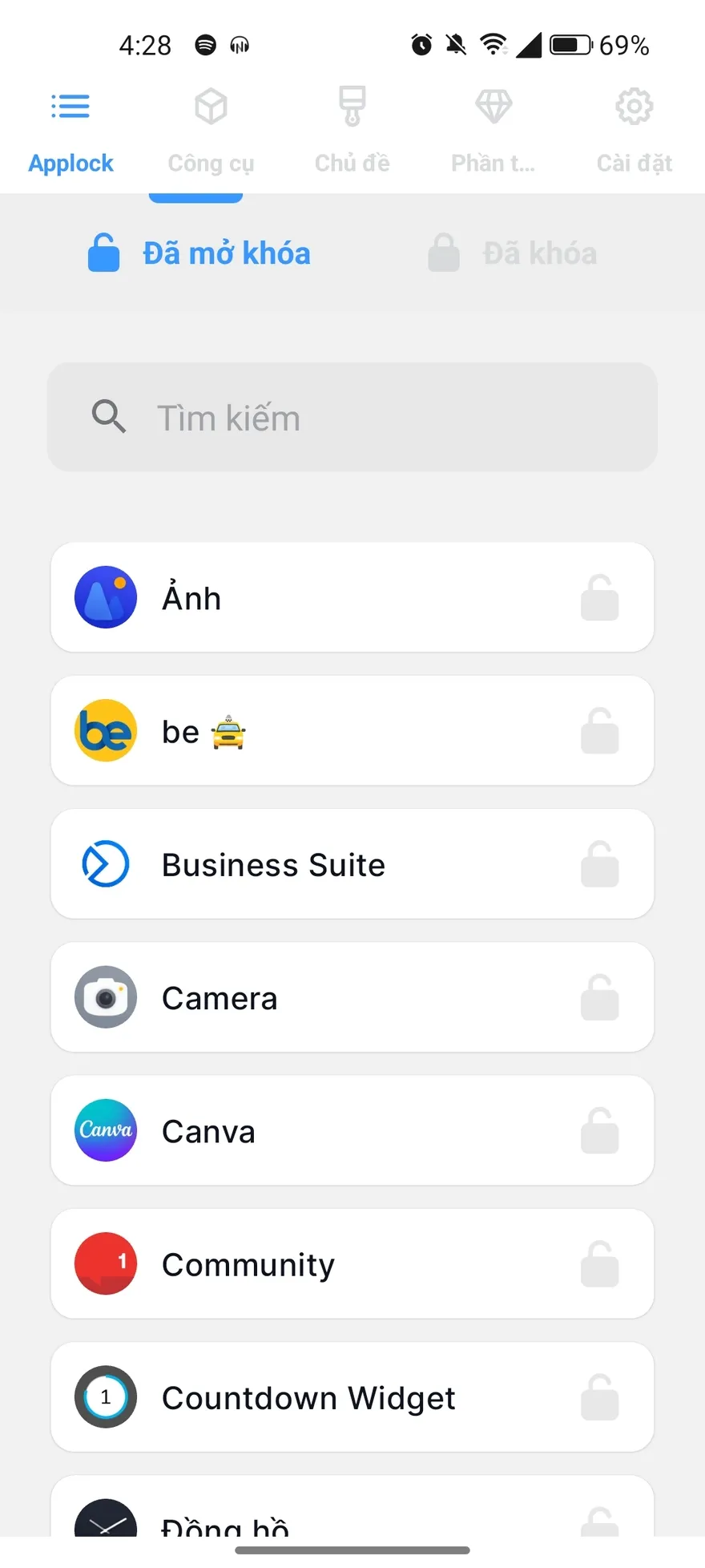This screenshot has width=705, height=1568.
Task: Click the Canva app icon
Action: coord(105,1130)
